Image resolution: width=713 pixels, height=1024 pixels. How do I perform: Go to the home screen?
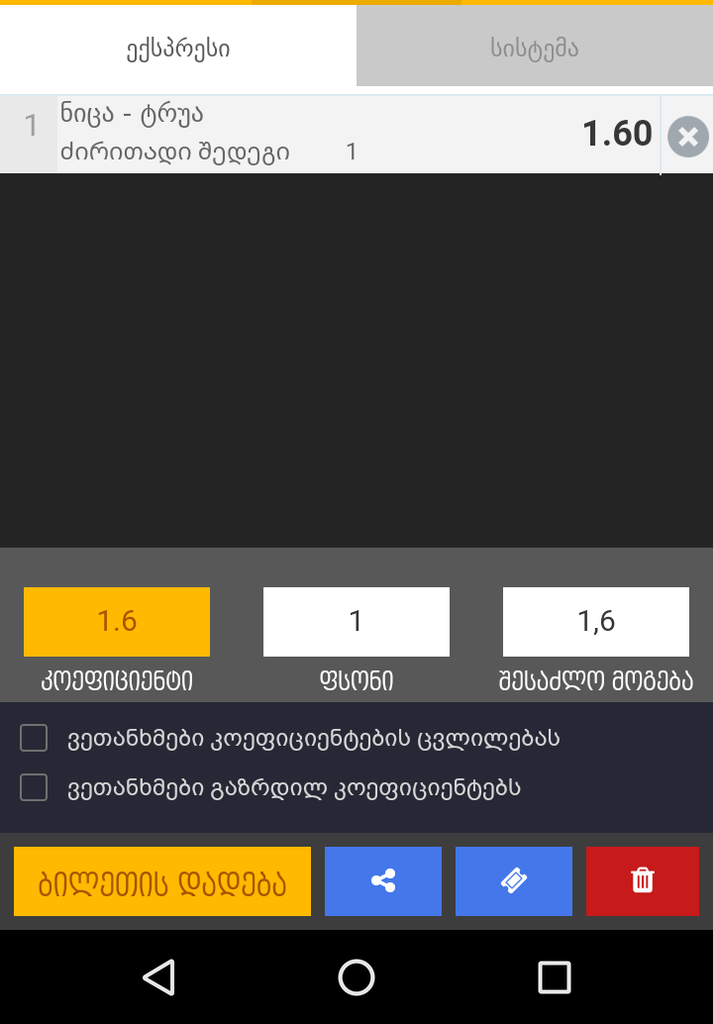tap(356, 977)
